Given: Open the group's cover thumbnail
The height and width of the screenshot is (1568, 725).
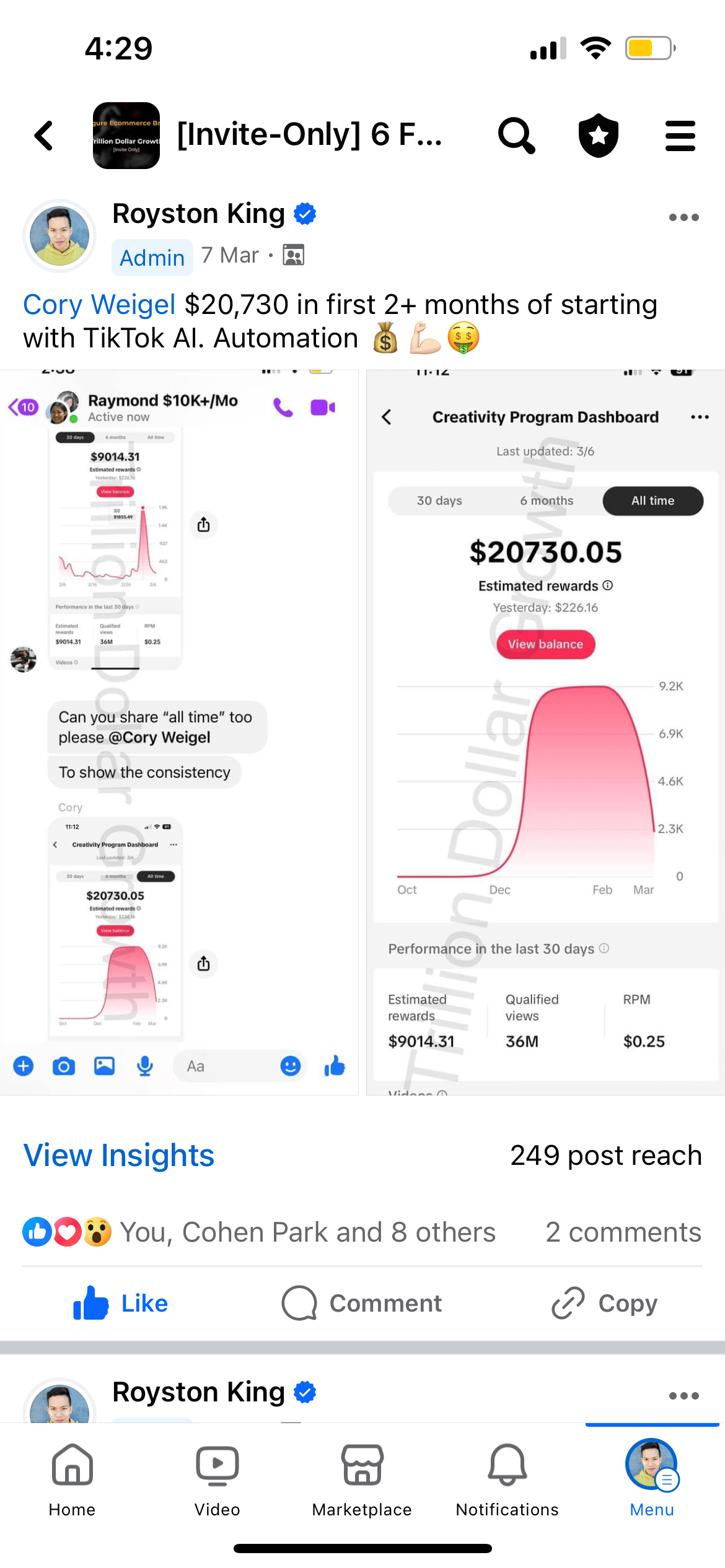Looking at the screenshot, I should pos(126,136).
